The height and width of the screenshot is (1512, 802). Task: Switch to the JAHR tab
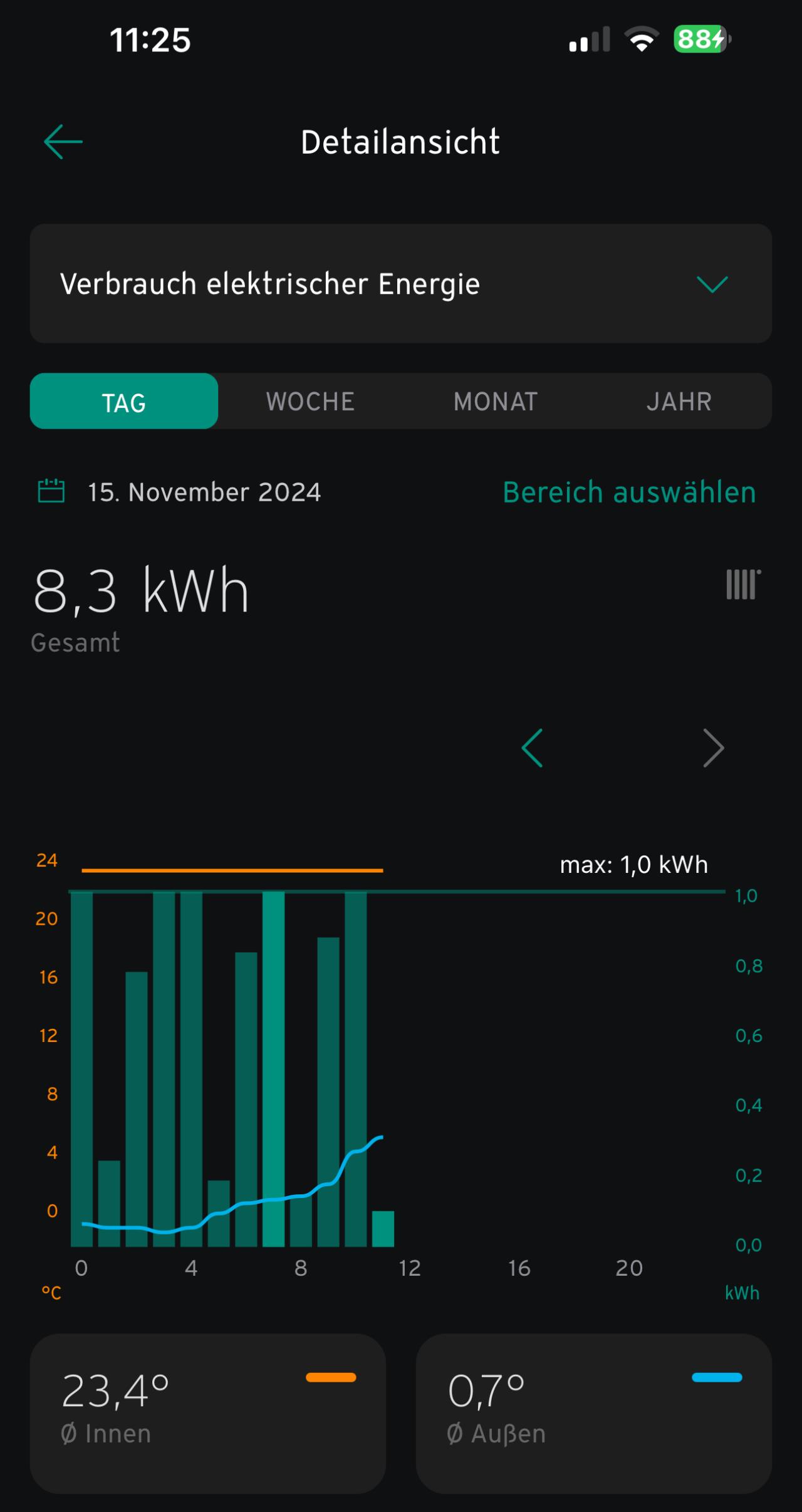click(x=679, y=401)
